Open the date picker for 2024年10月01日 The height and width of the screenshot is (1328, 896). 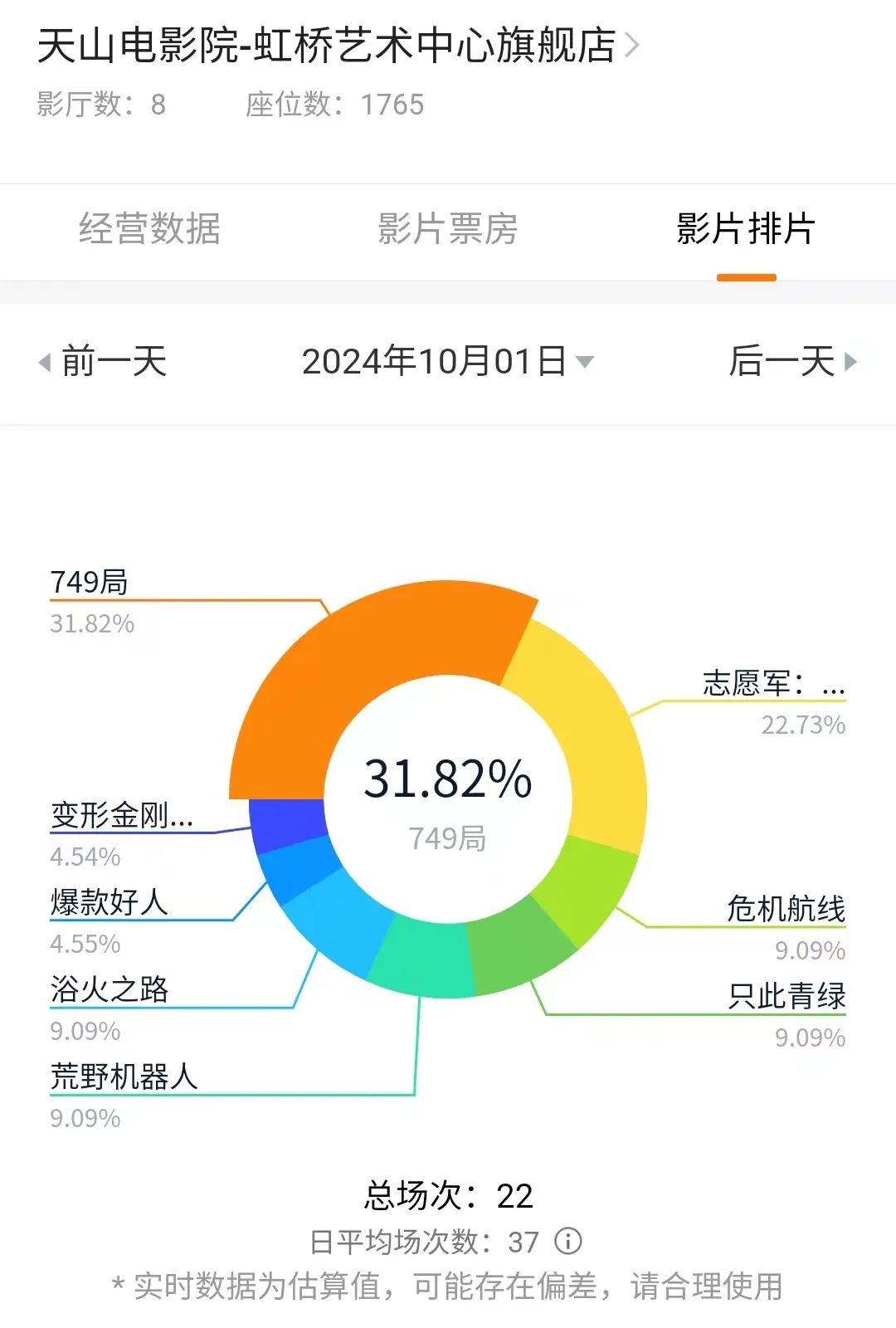coord(448,362)
